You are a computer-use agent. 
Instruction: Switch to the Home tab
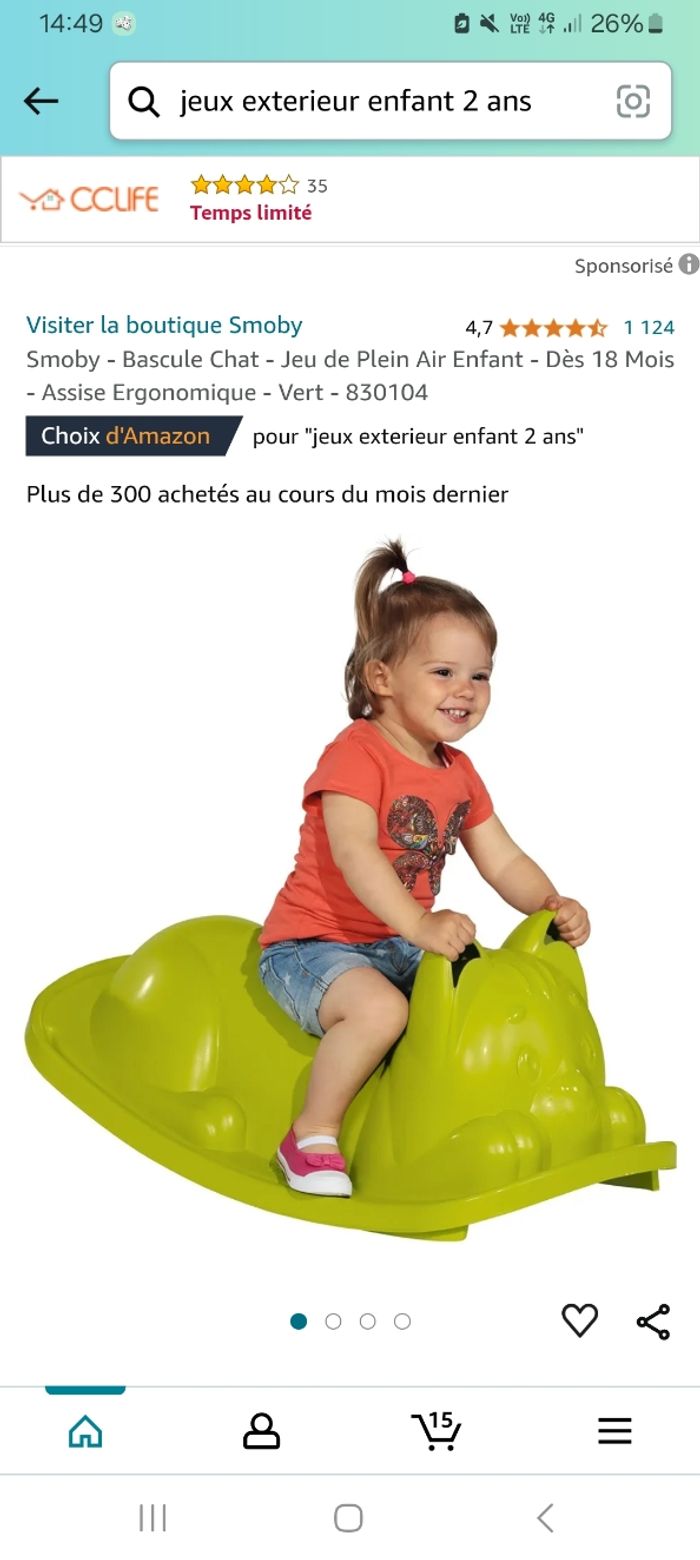pyautogui.click(x=85, y=1432)
